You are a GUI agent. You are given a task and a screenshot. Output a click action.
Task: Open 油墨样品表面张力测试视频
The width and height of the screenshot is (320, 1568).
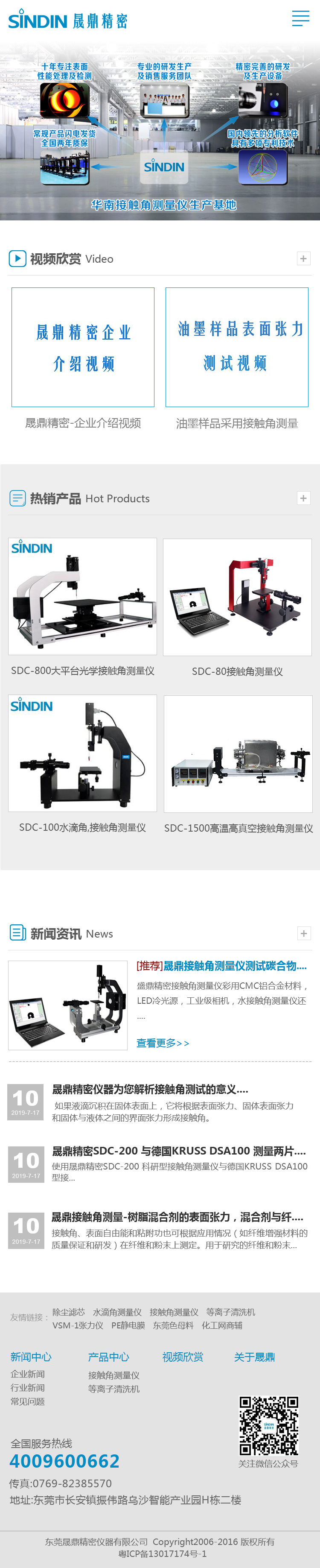point(237,347)
